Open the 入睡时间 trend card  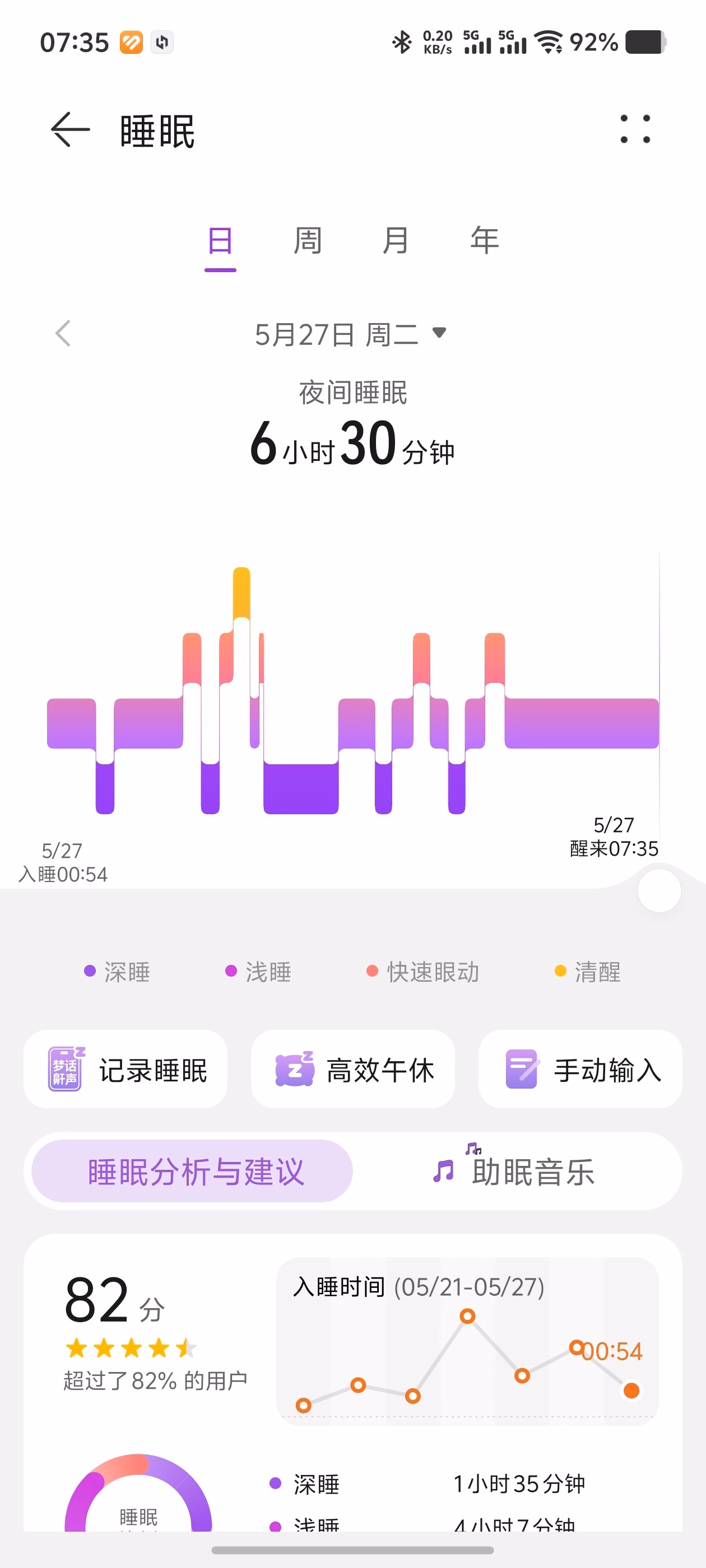[x=467, y=1341]
